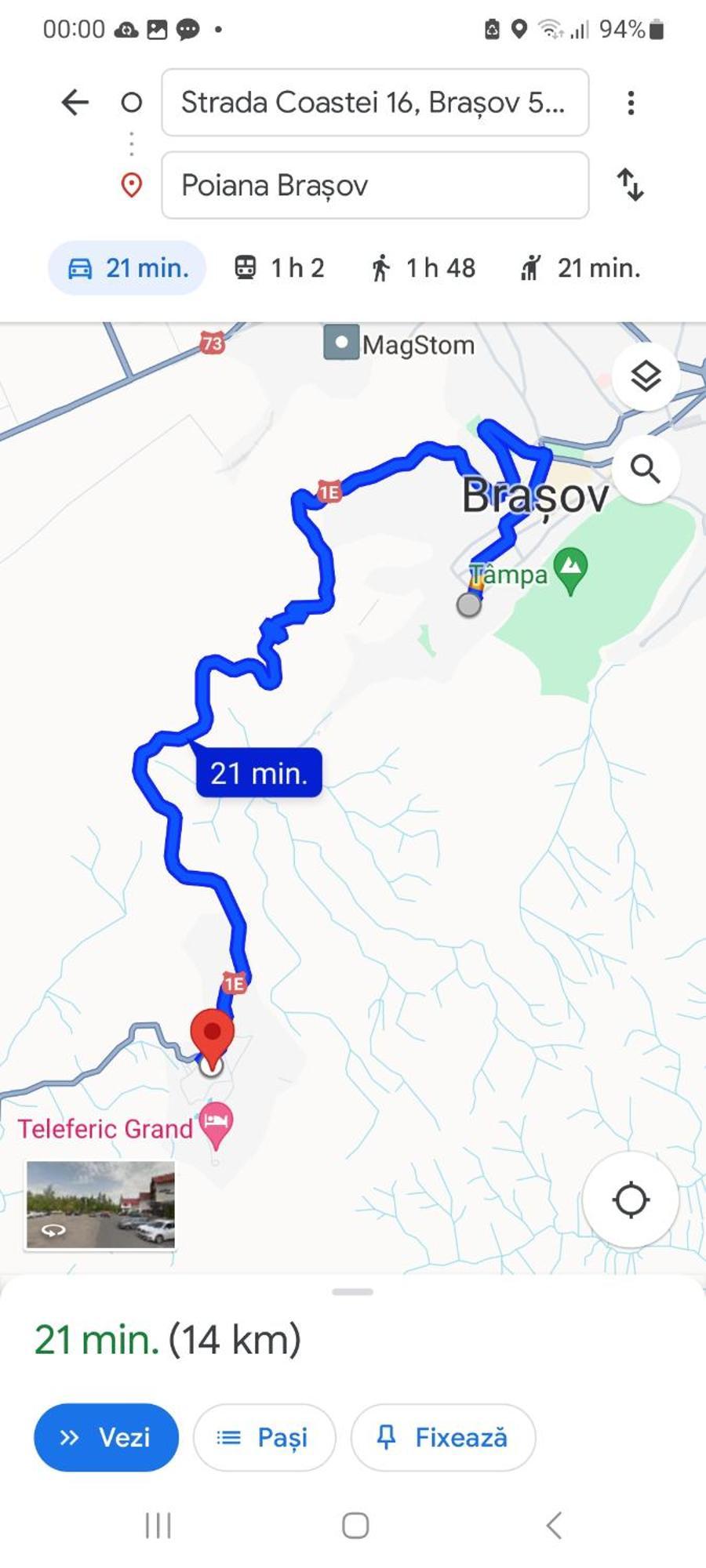
Task: Swap start and destination locations
Action: click(x=630, y=185)
